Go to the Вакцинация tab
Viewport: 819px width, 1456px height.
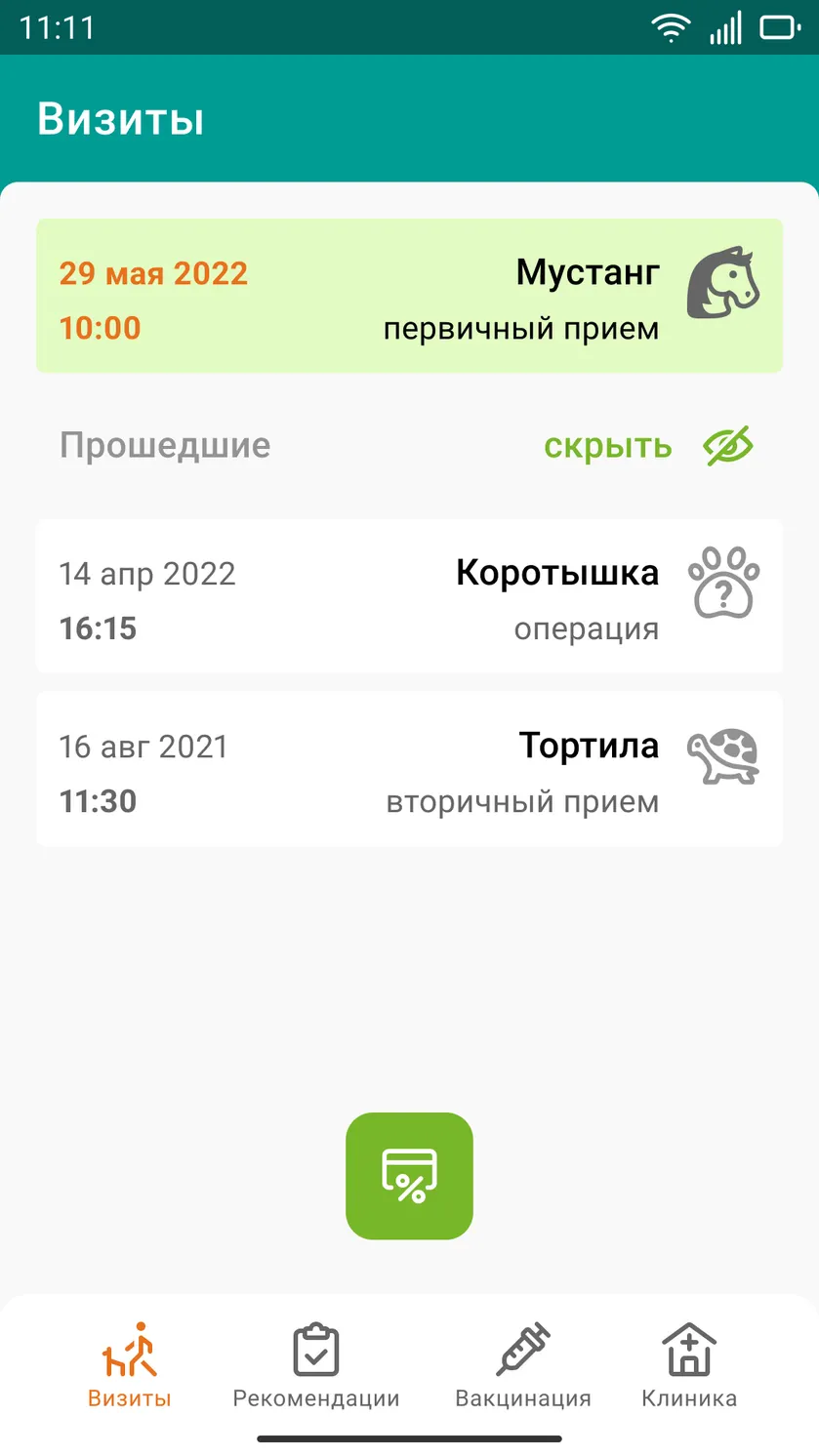click(523, 1365)
